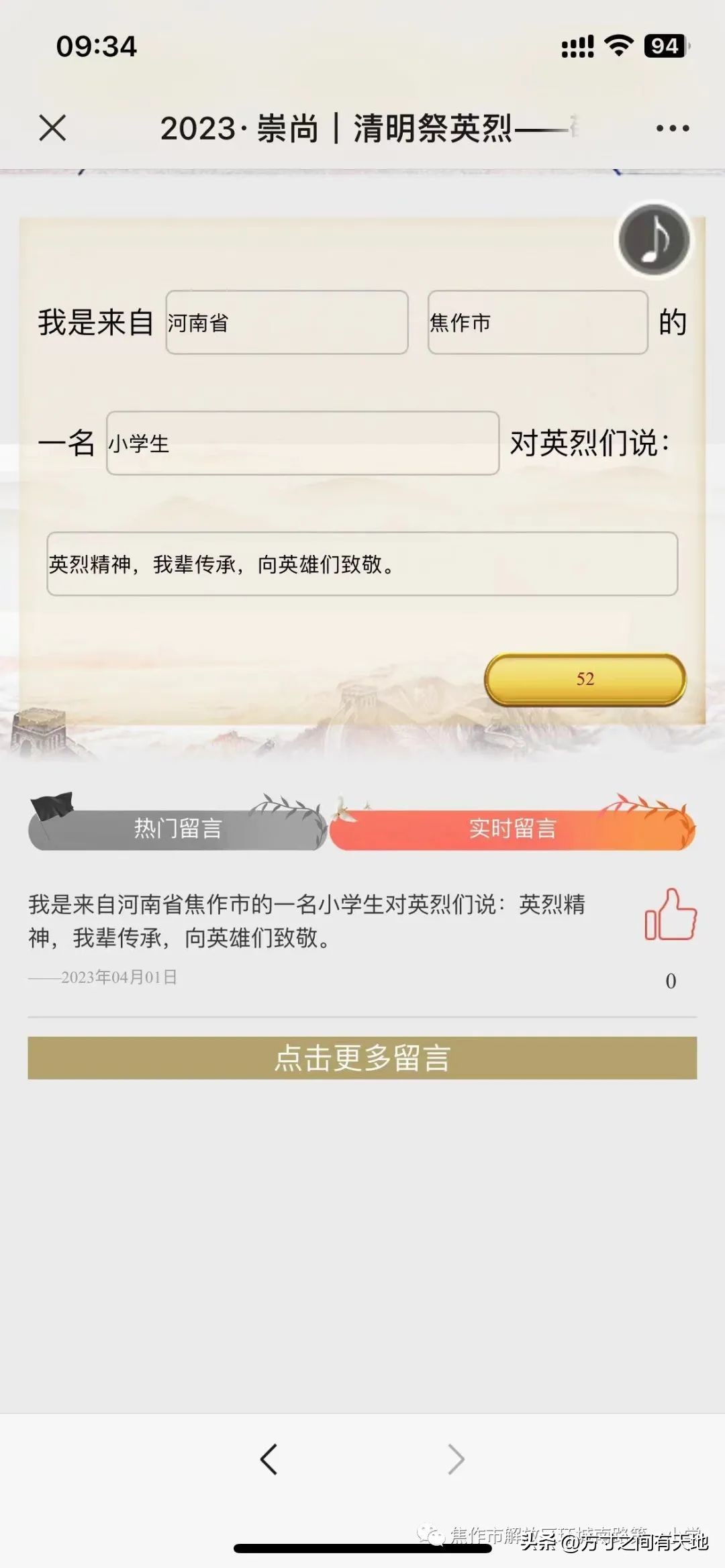Close the page with the X icon
This screenshot has height=1568, width=725.
click(x=51, y=127)
